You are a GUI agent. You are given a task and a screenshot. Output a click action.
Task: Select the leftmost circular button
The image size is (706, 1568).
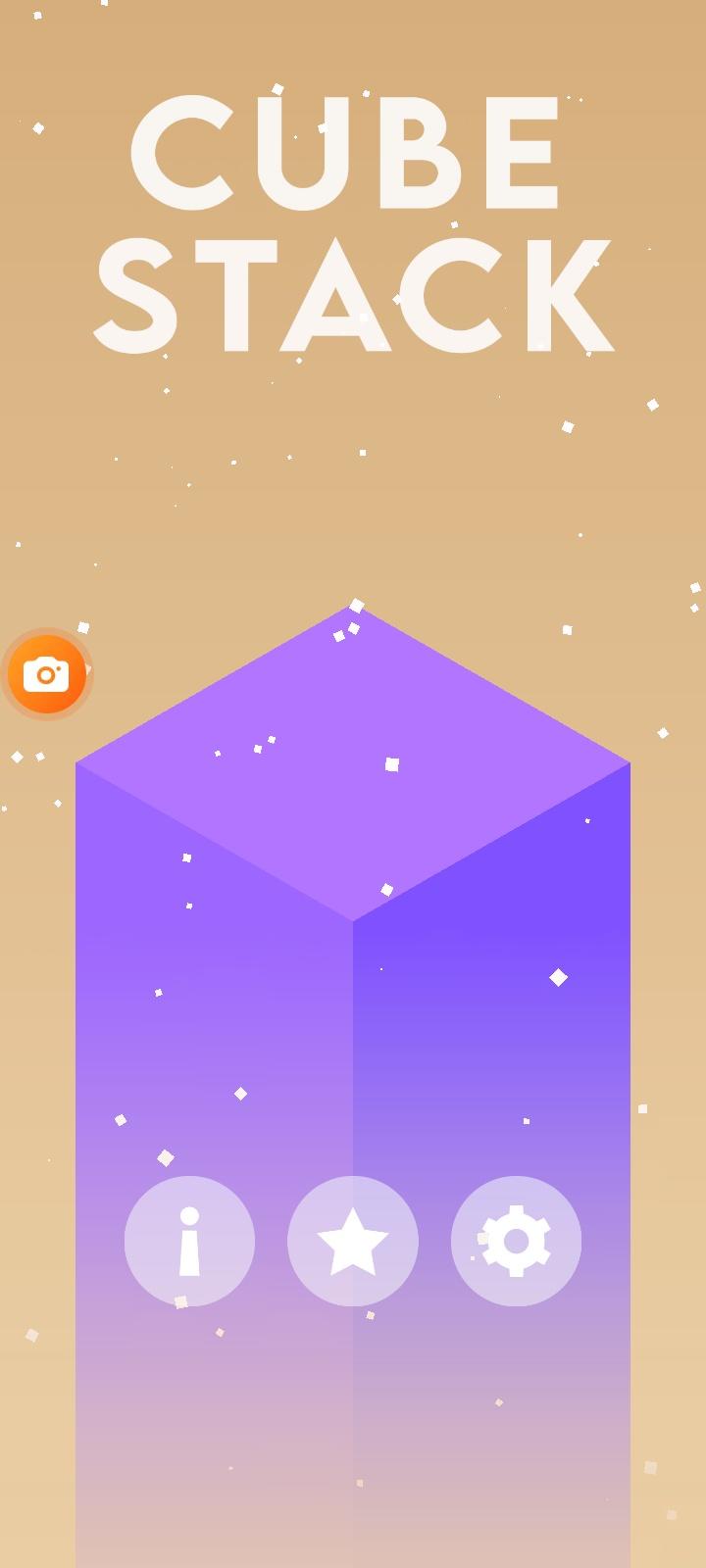[189, 1241]
